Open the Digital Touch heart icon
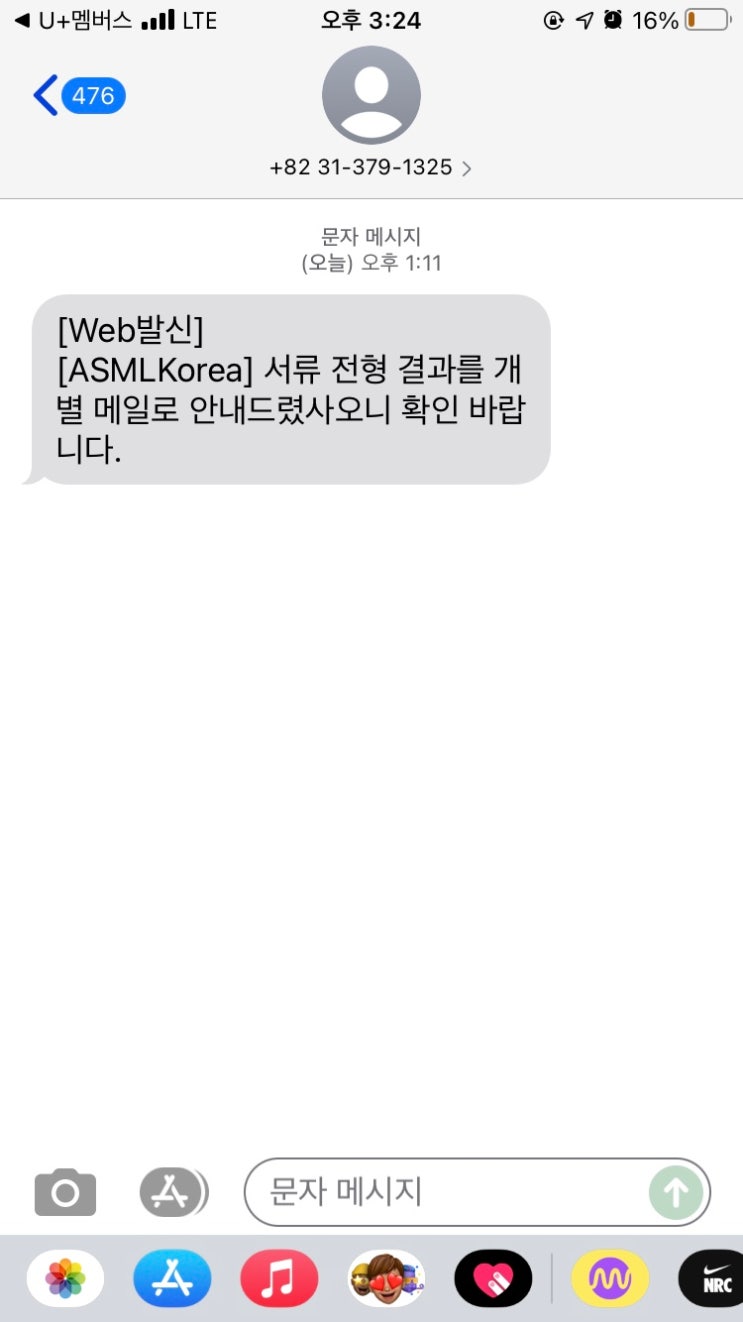The height and width of the screenshot is (1322, 743). (494, 1277)
